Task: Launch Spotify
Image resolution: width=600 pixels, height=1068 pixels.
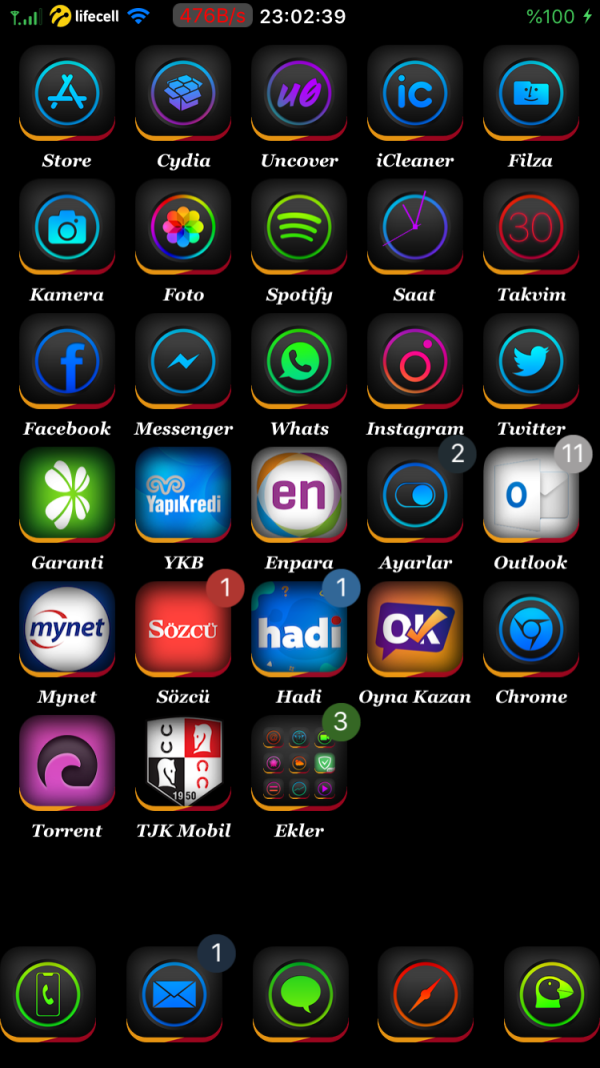Action: click(299, 226)
